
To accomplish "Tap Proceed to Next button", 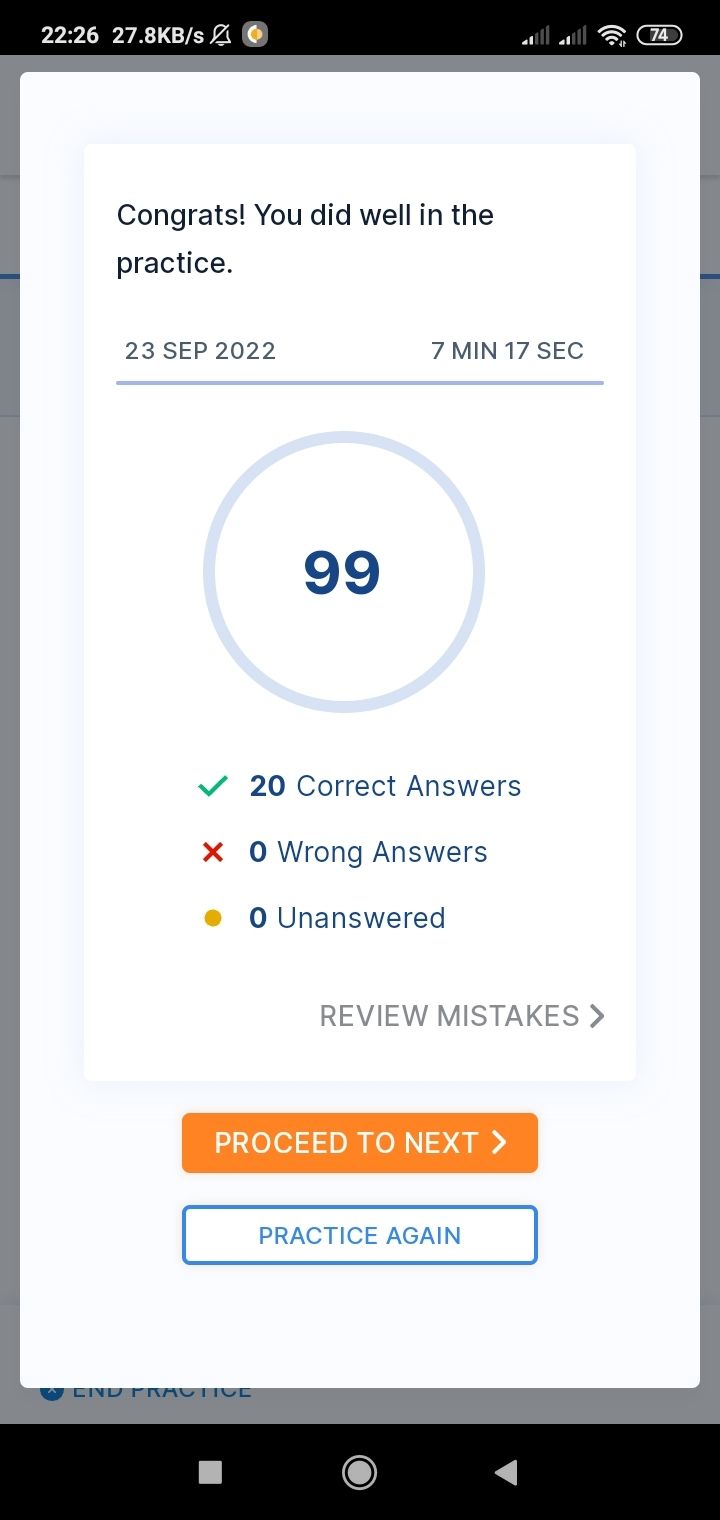I will tap(360, 1143).
